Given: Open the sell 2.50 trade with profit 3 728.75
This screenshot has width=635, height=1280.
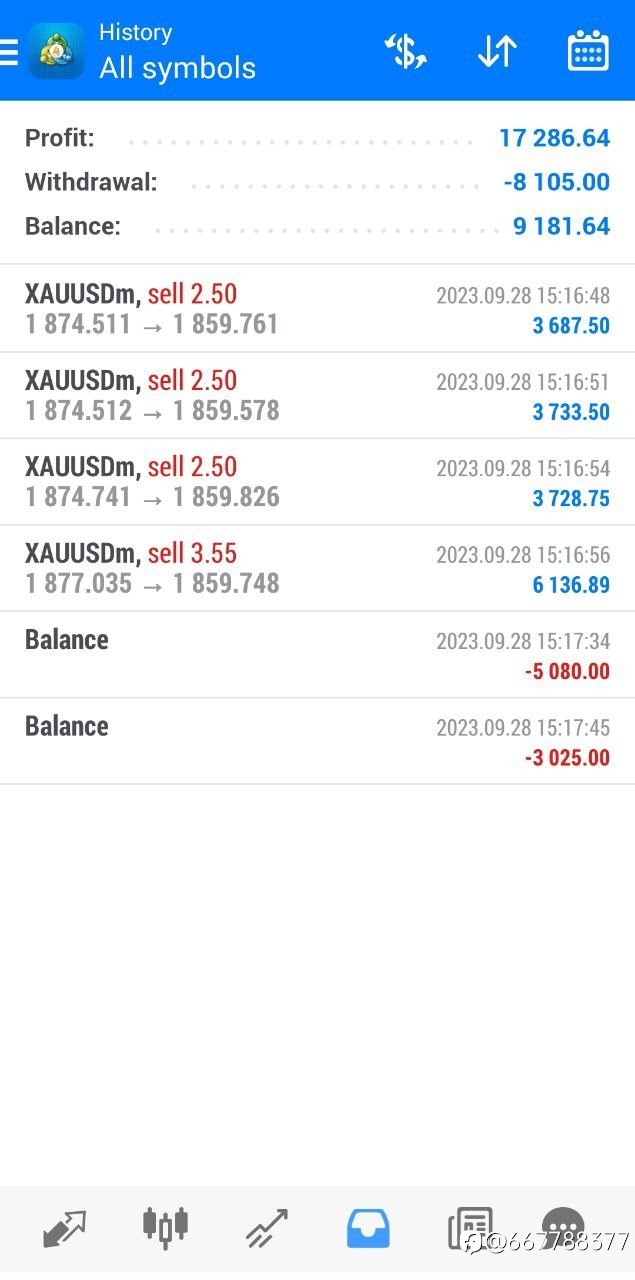Looking at the screenshot, I should pos(317,482).
